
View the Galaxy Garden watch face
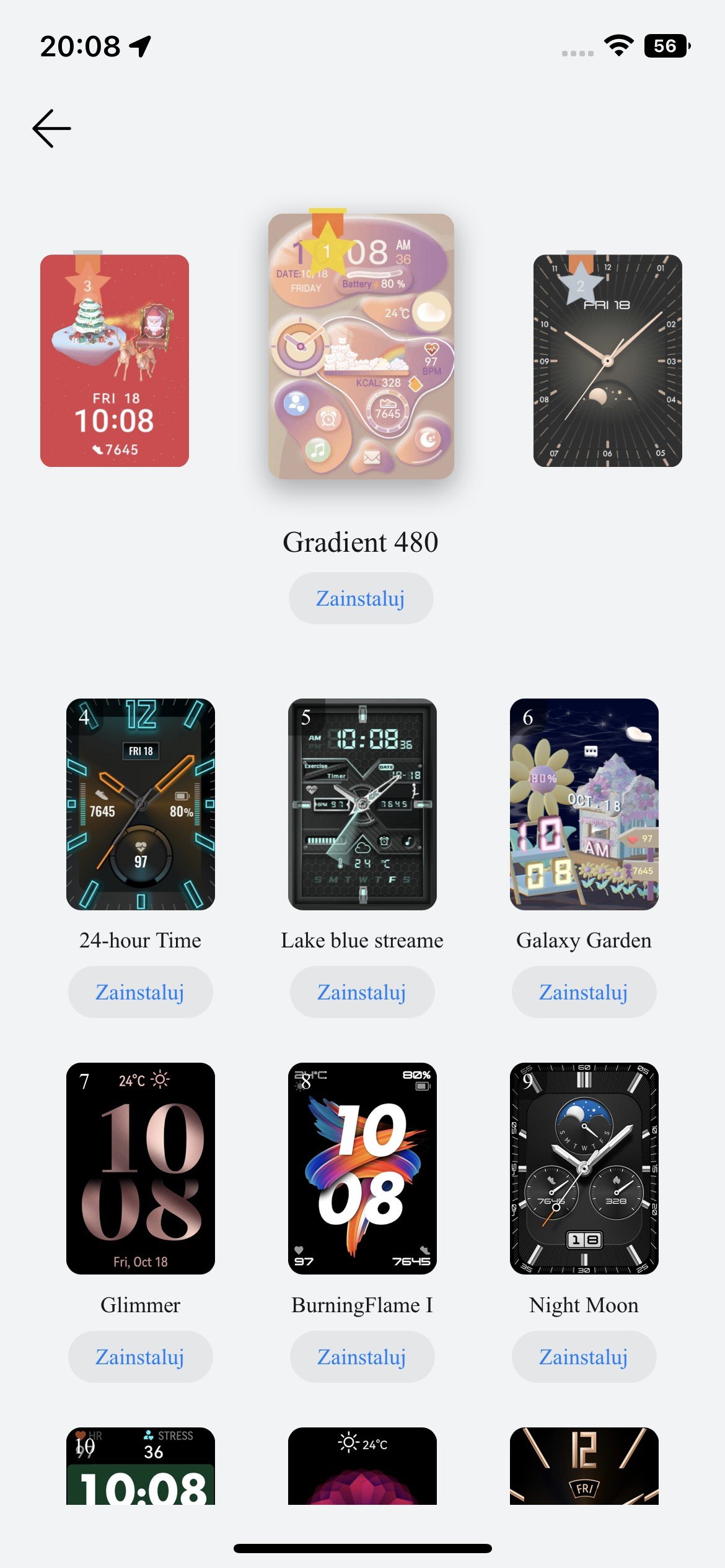click(584, 804)
